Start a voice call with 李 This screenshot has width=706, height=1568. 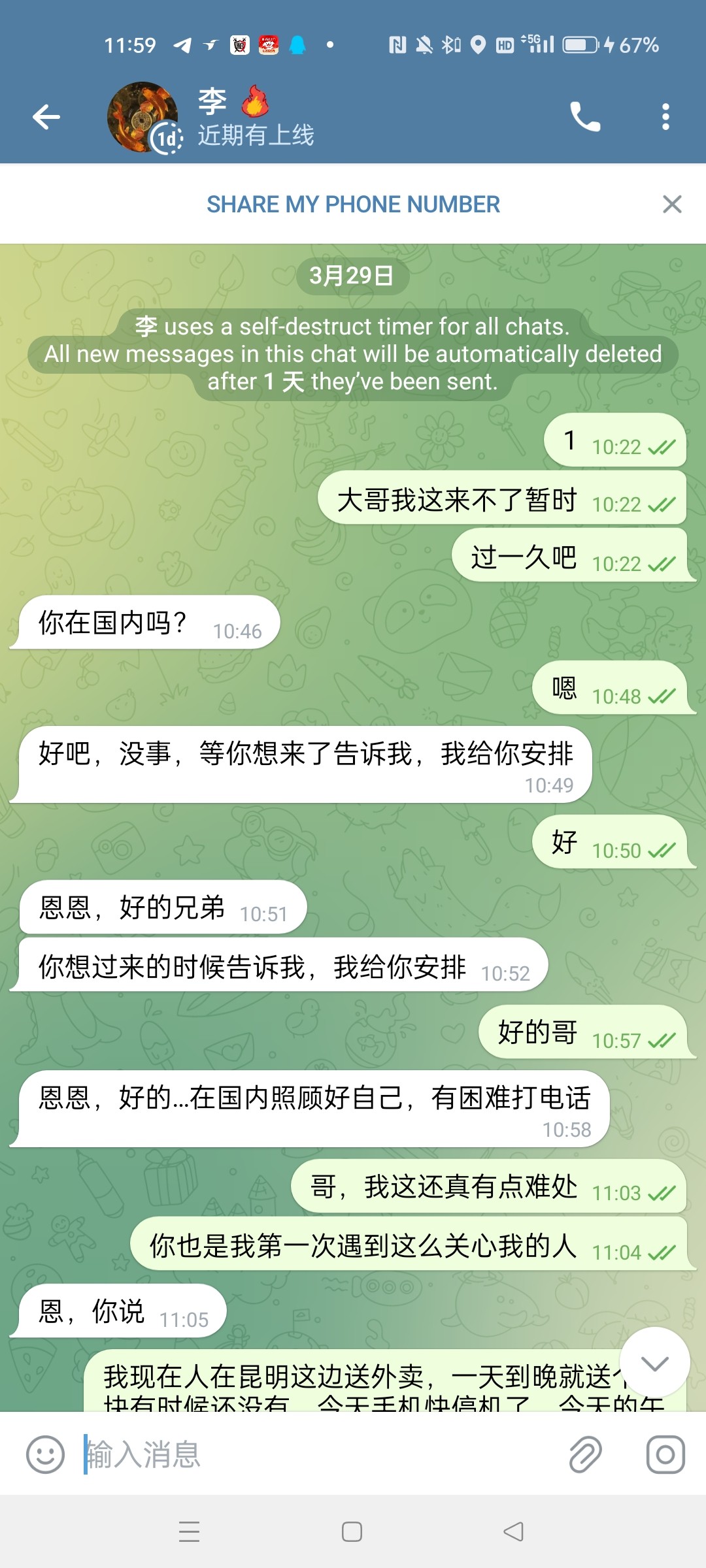pyautogui.click(x=585, y=117)
